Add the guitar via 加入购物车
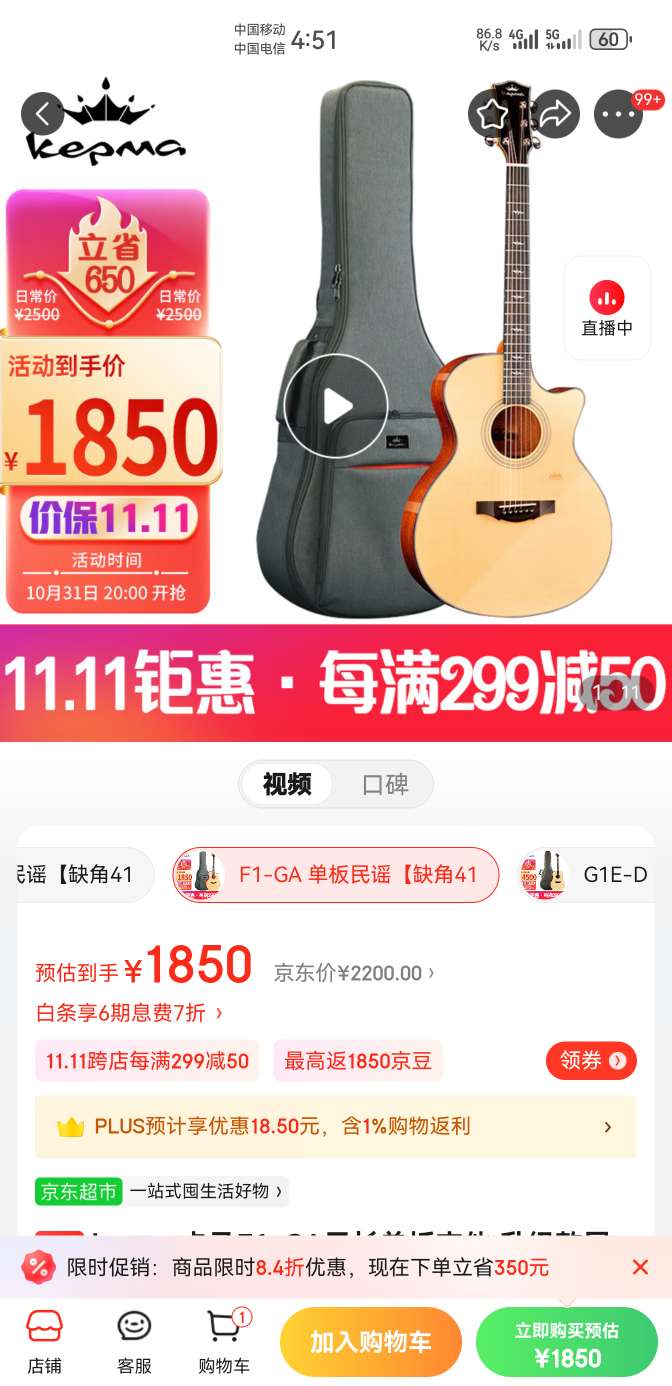Viewport: 672px width, 1386px height. tap(370, 1342)
